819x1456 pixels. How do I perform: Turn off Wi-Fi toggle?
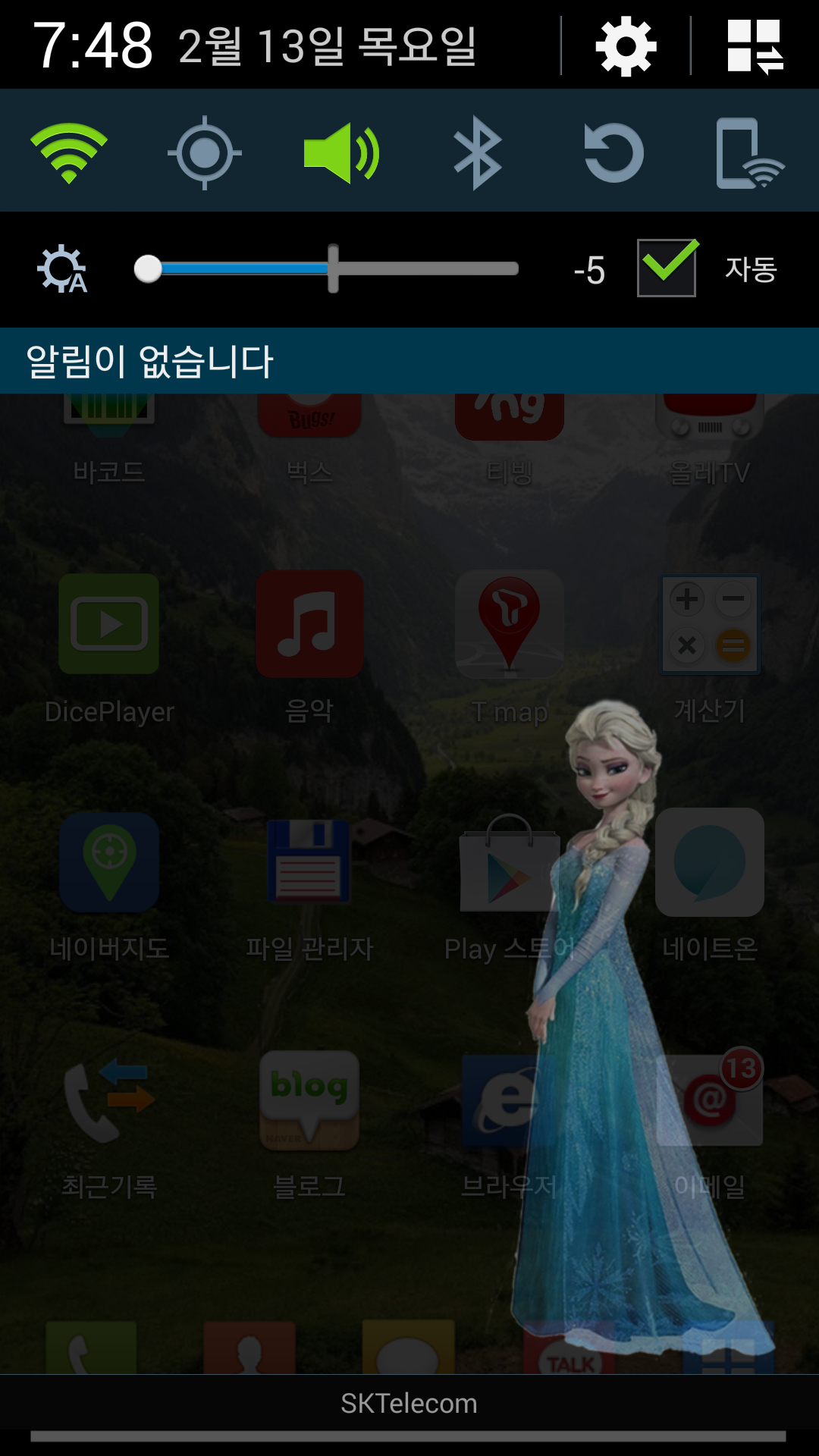(x=69, y=152)
